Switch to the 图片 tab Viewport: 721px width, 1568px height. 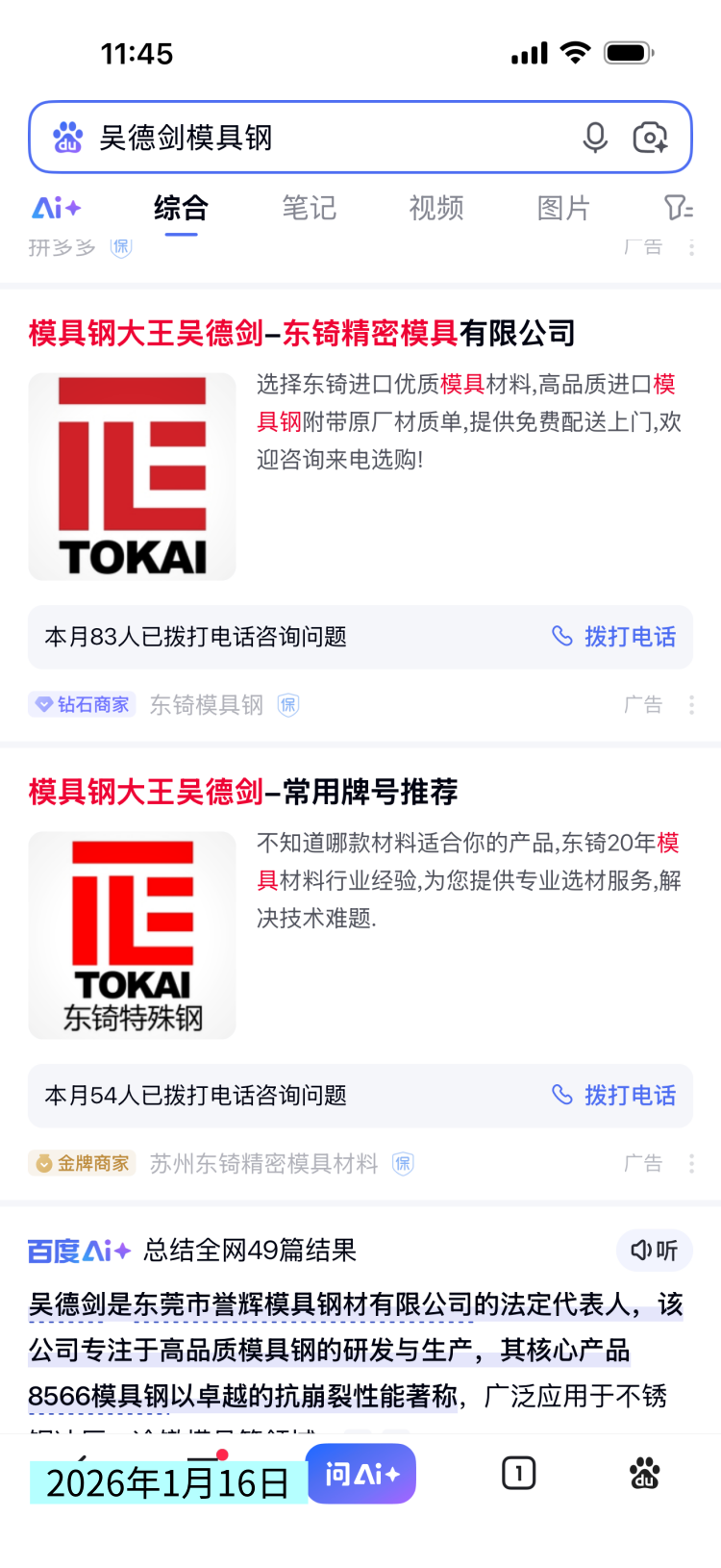point(563,208)
